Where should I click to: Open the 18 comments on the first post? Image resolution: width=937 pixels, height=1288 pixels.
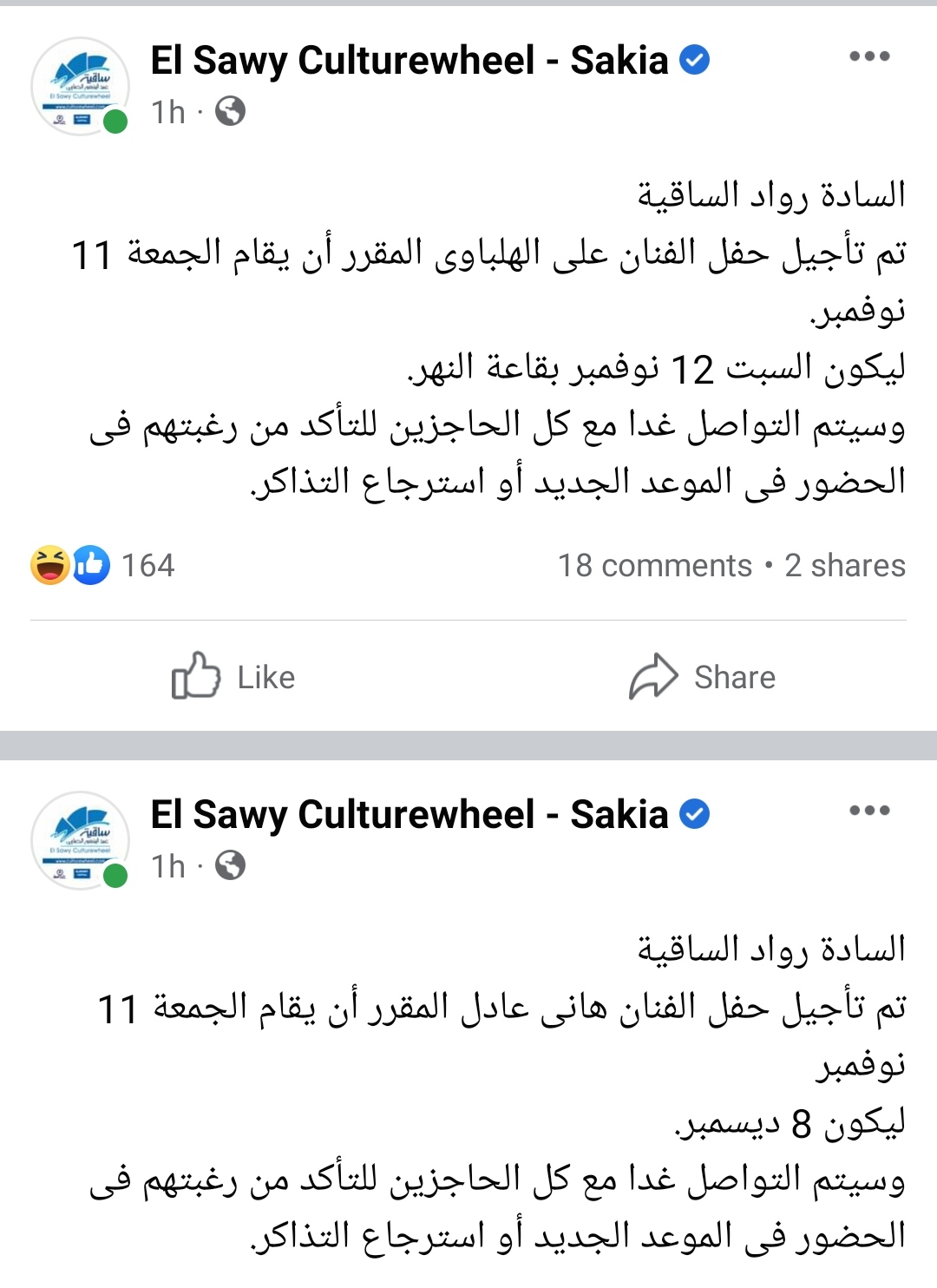tap(654, 566)
